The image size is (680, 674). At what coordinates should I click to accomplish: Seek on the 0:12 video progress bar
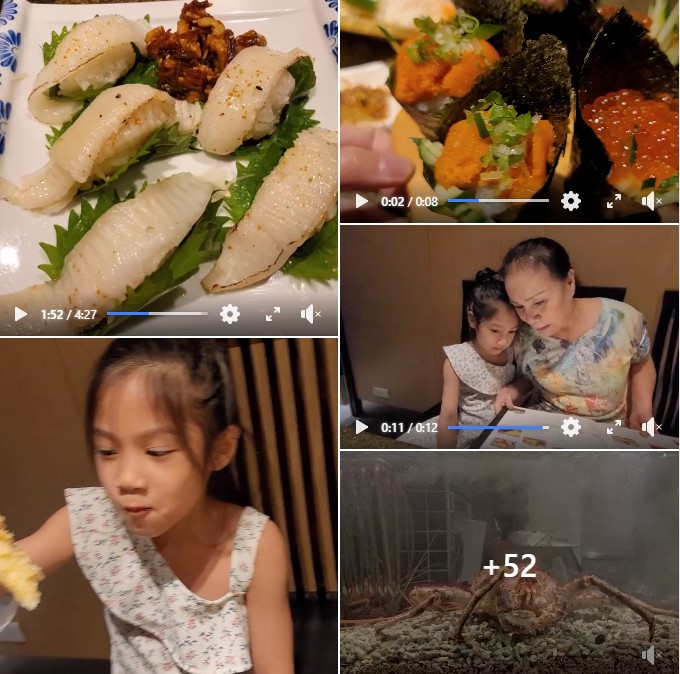click(x=498, y=427)
